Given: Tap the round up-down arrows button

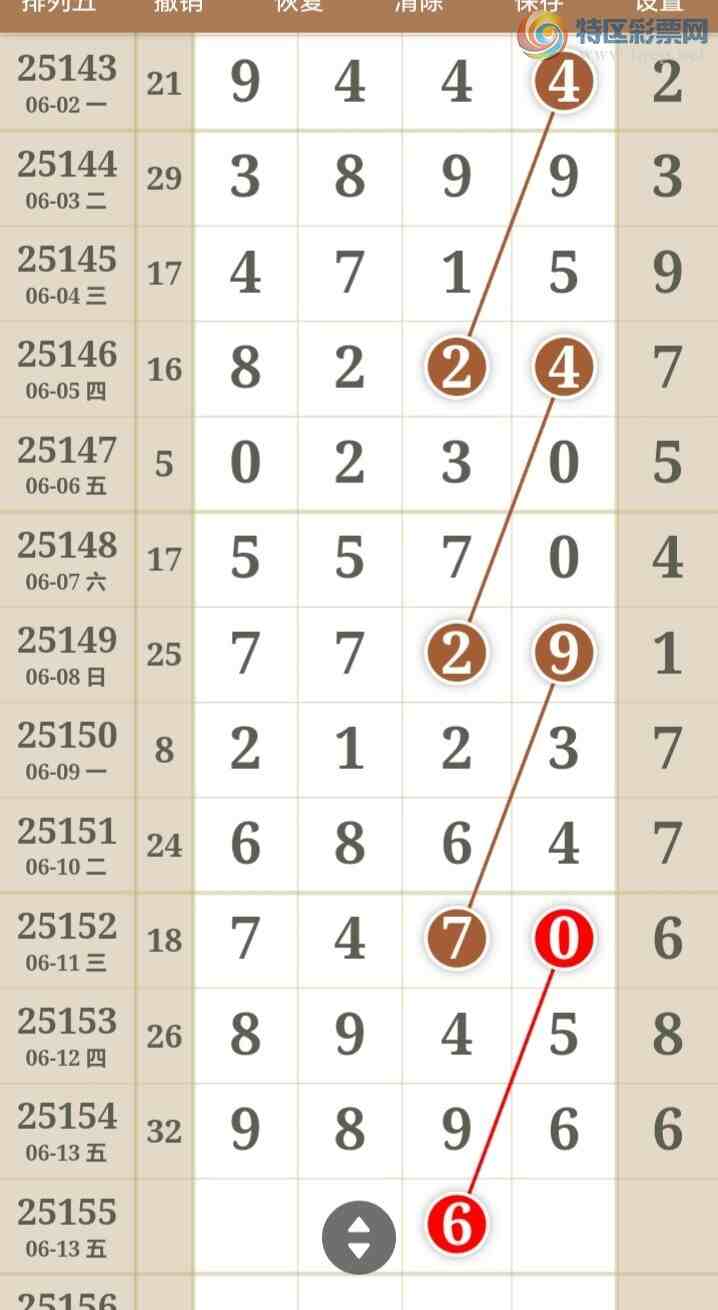Looking at the screenshot, I should [x=359, y=1237].
